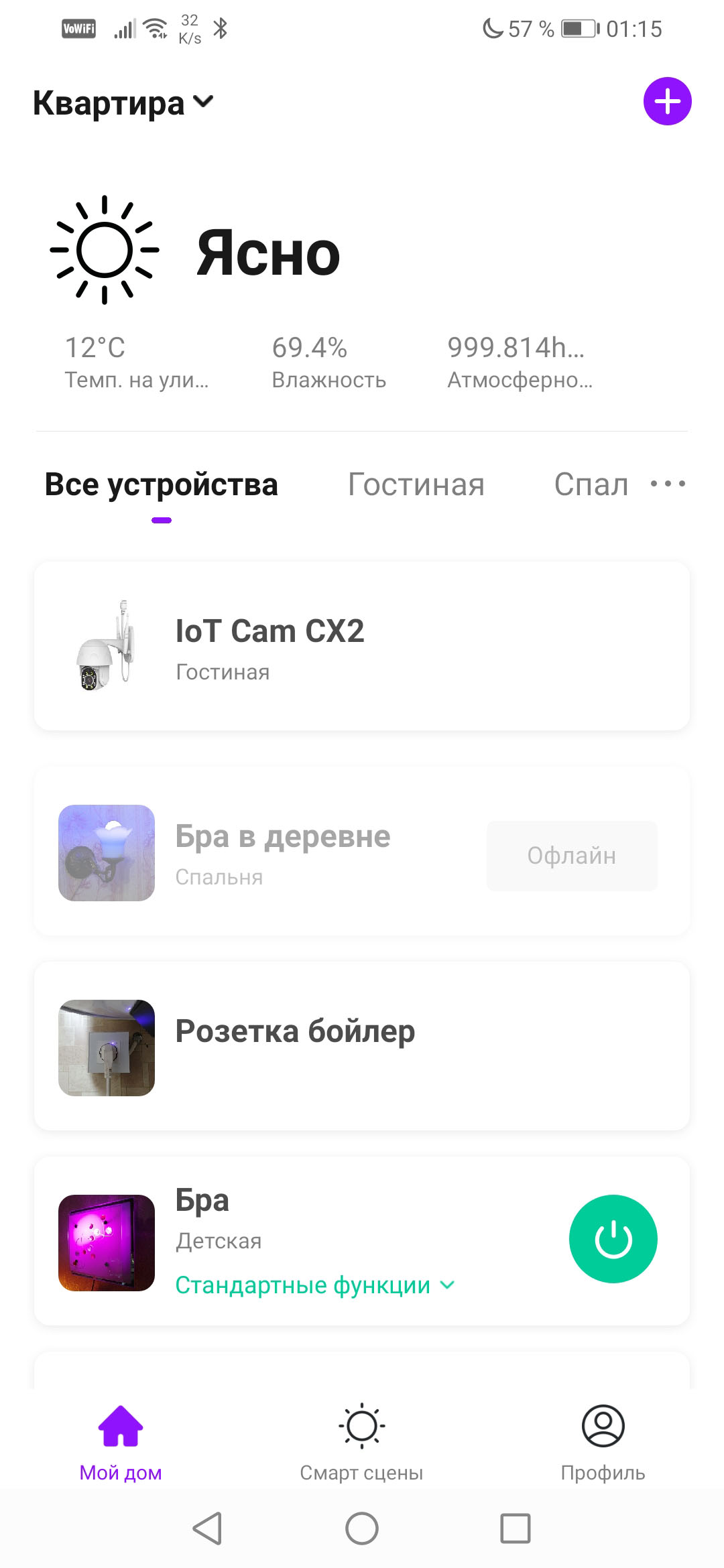Go to the Смарт сцены tab
This screenshot has width=724, height=1568.
pyautogui.click(x=361, y=1441)
